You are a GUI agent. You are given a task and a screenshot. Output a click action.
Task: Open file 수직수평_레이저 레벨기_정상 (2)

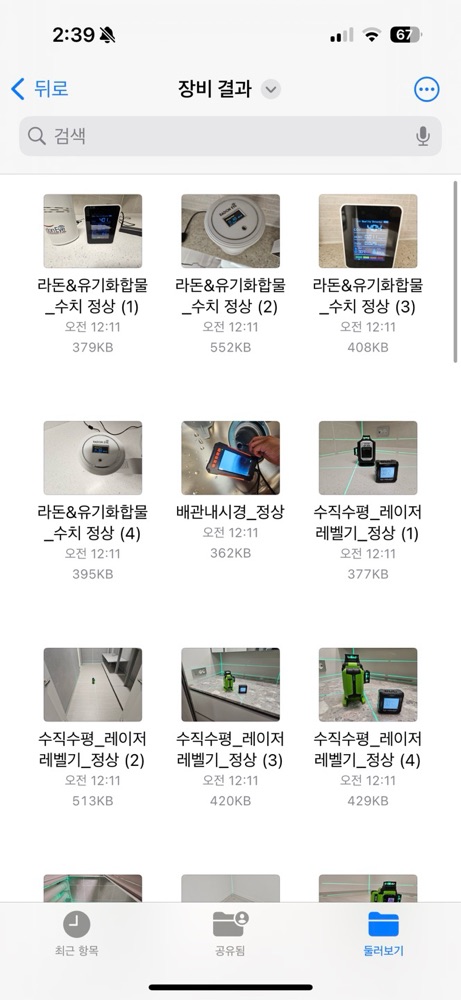point(93,685)
